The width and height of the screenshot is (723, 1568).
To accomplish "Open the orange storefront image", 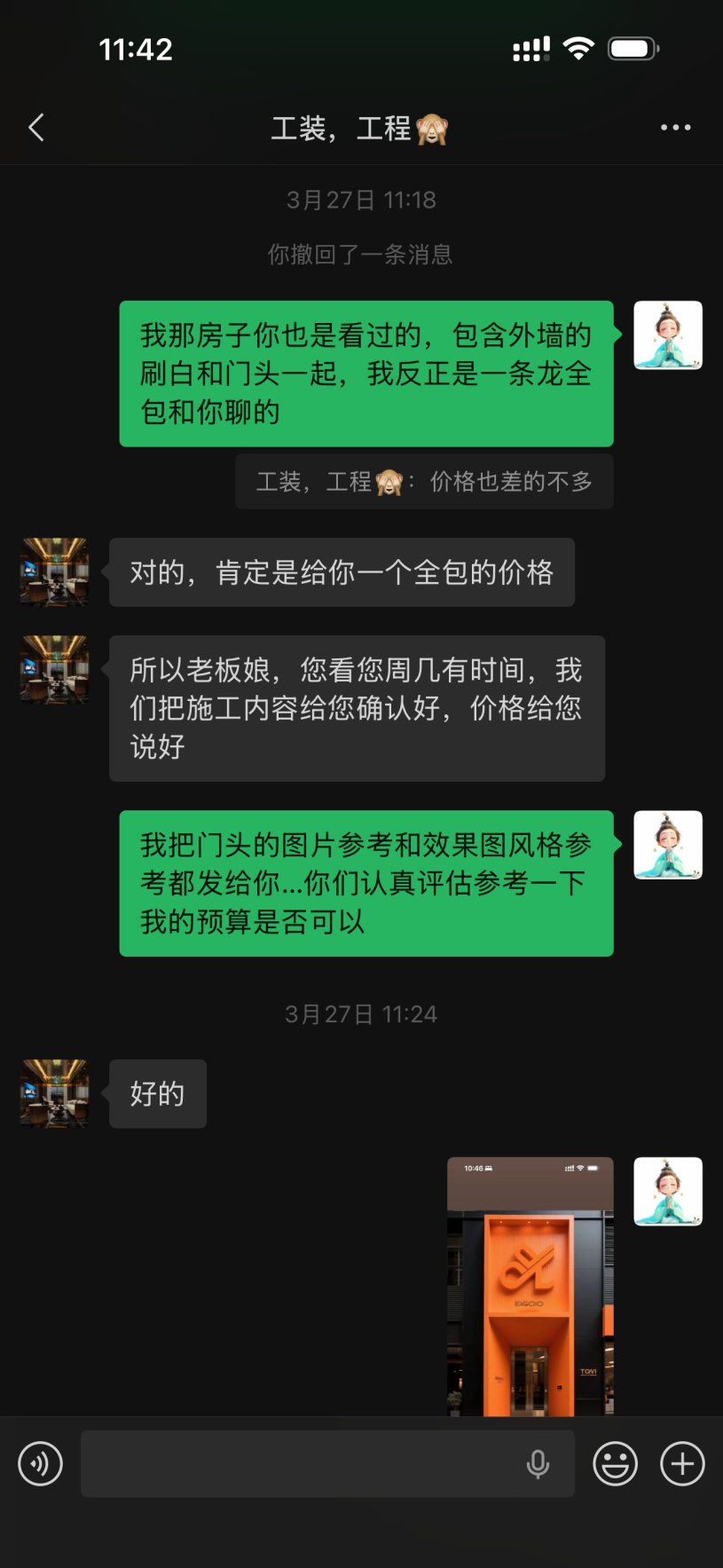I will pos(530,1287).
